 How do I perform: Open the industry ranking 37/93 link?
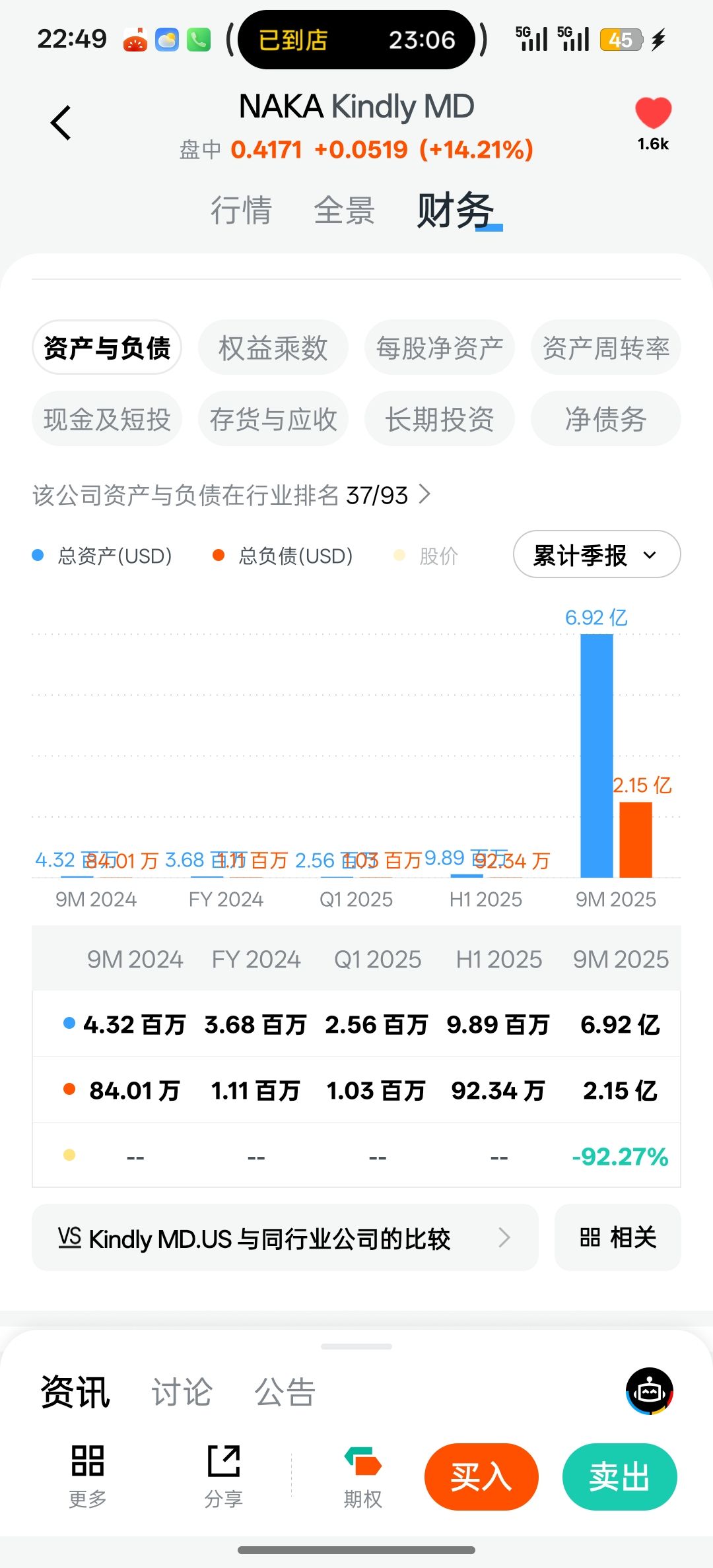point(231,495)
